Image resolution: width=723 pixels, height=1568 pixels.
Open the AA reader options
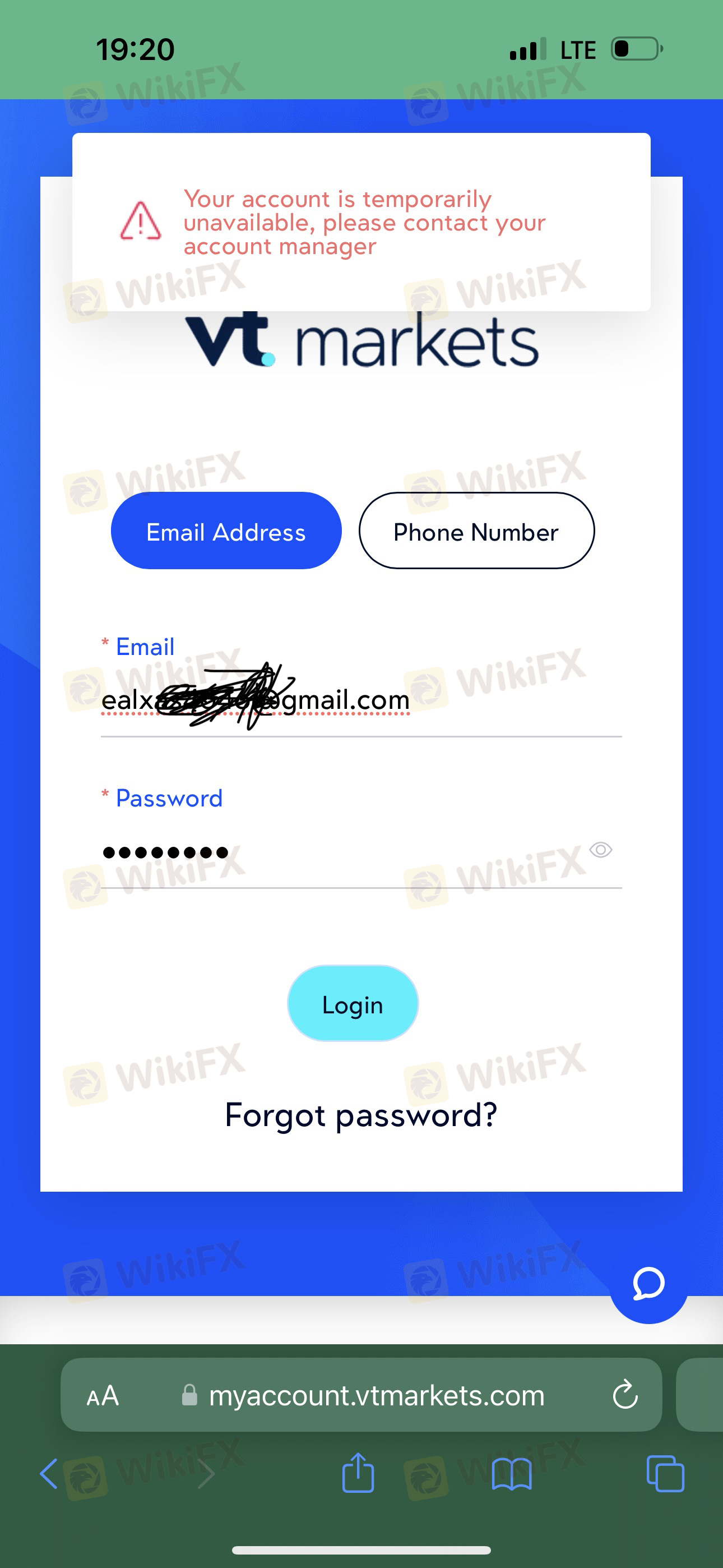coord(102,1396)
